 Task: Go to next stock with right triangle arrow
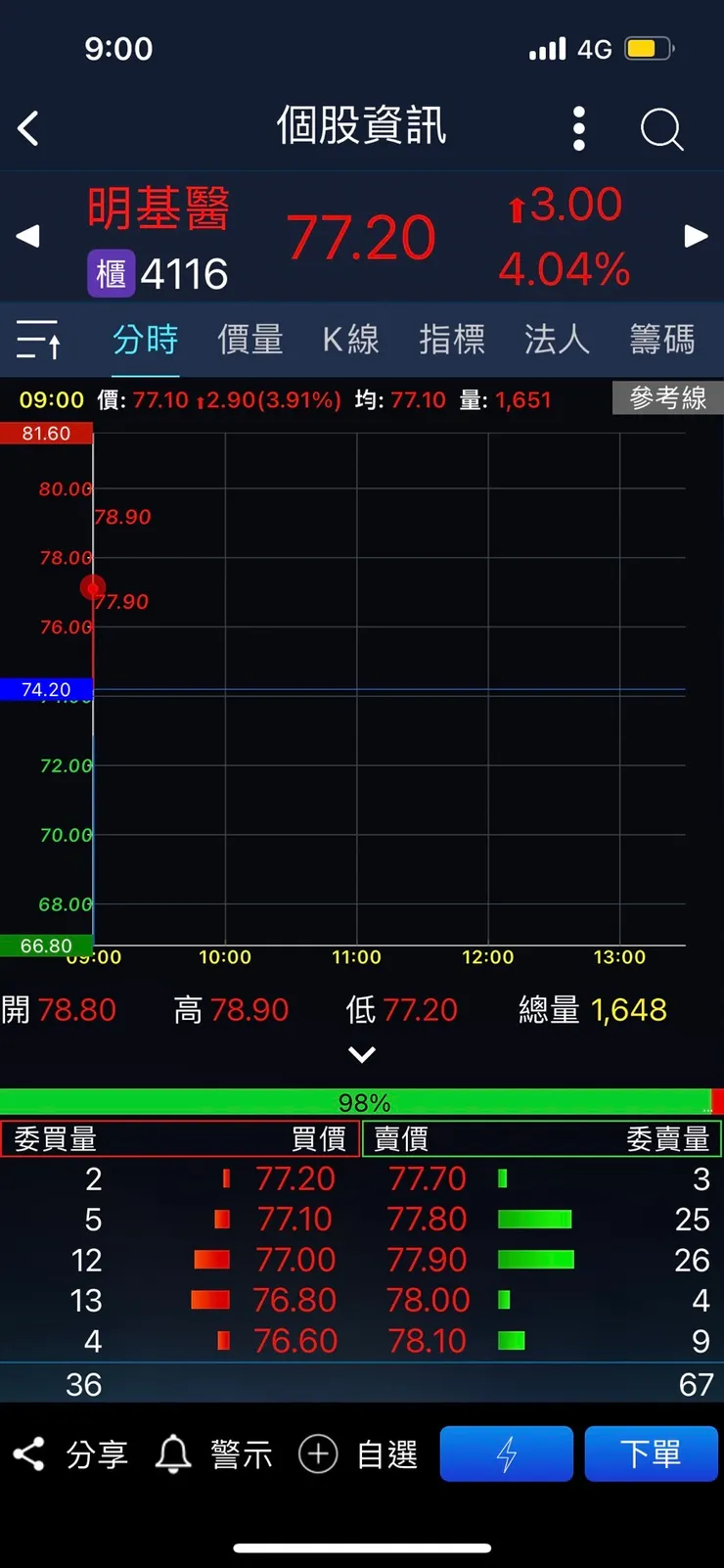tap(696, 236)
